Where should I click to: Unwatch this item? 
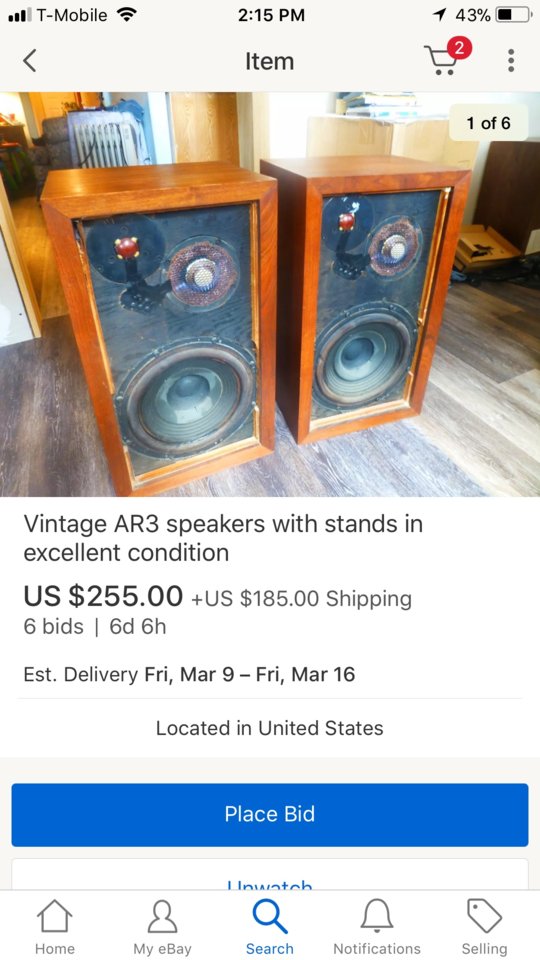[270, 876]
